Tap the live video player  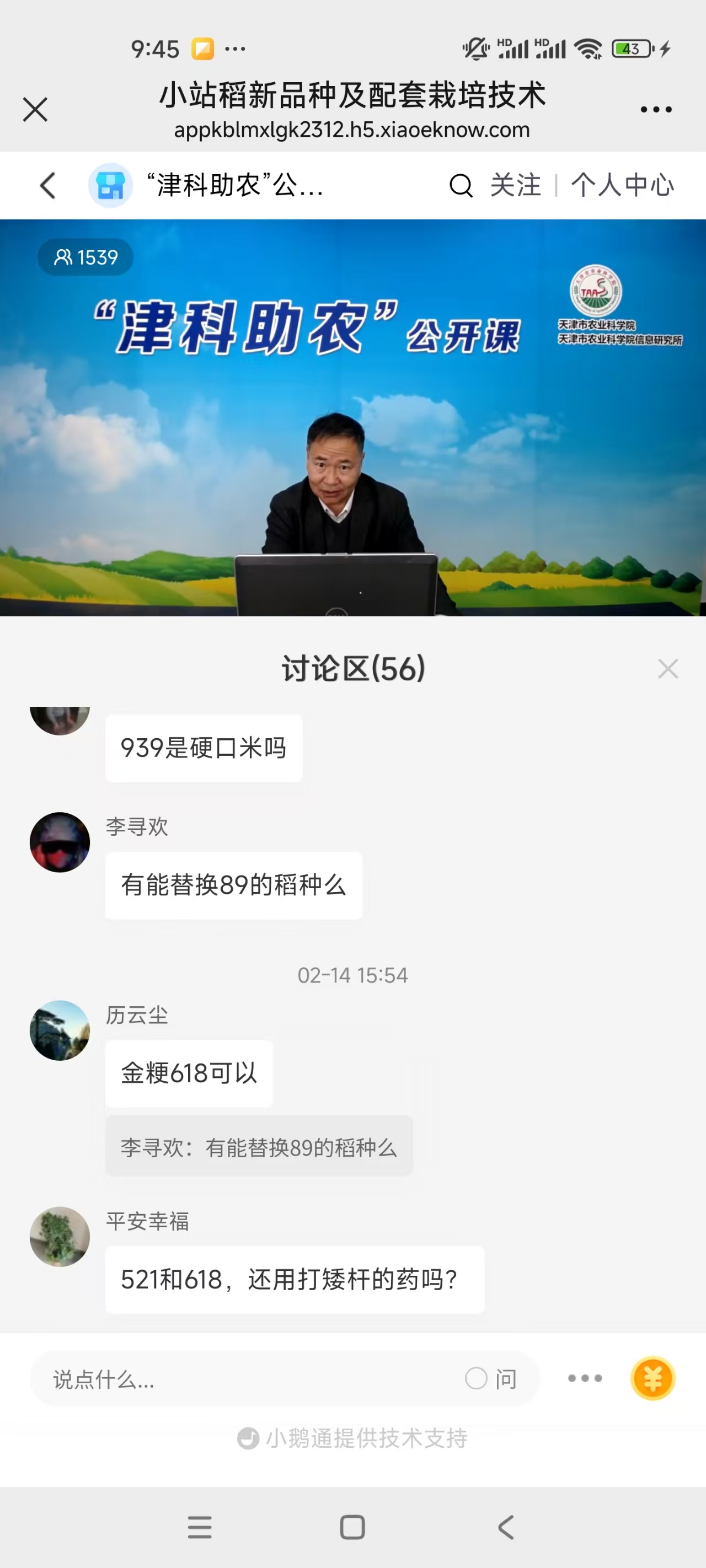(352, 417)
